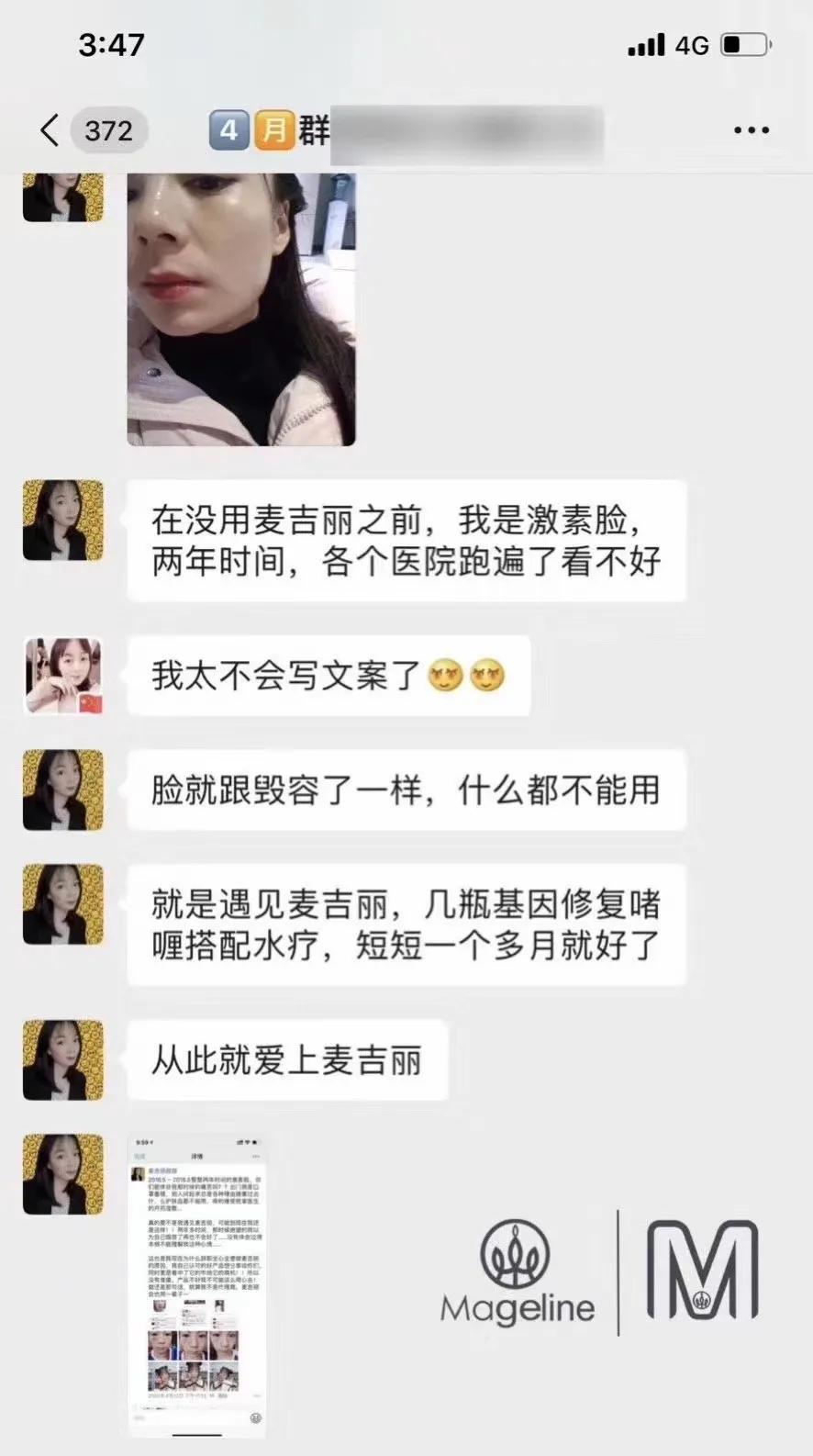The height and width of the screenshot is (1456, 813).
Task: Tap the message "脸就跟毁容了一样"
Action: click(x=404, y=790)
